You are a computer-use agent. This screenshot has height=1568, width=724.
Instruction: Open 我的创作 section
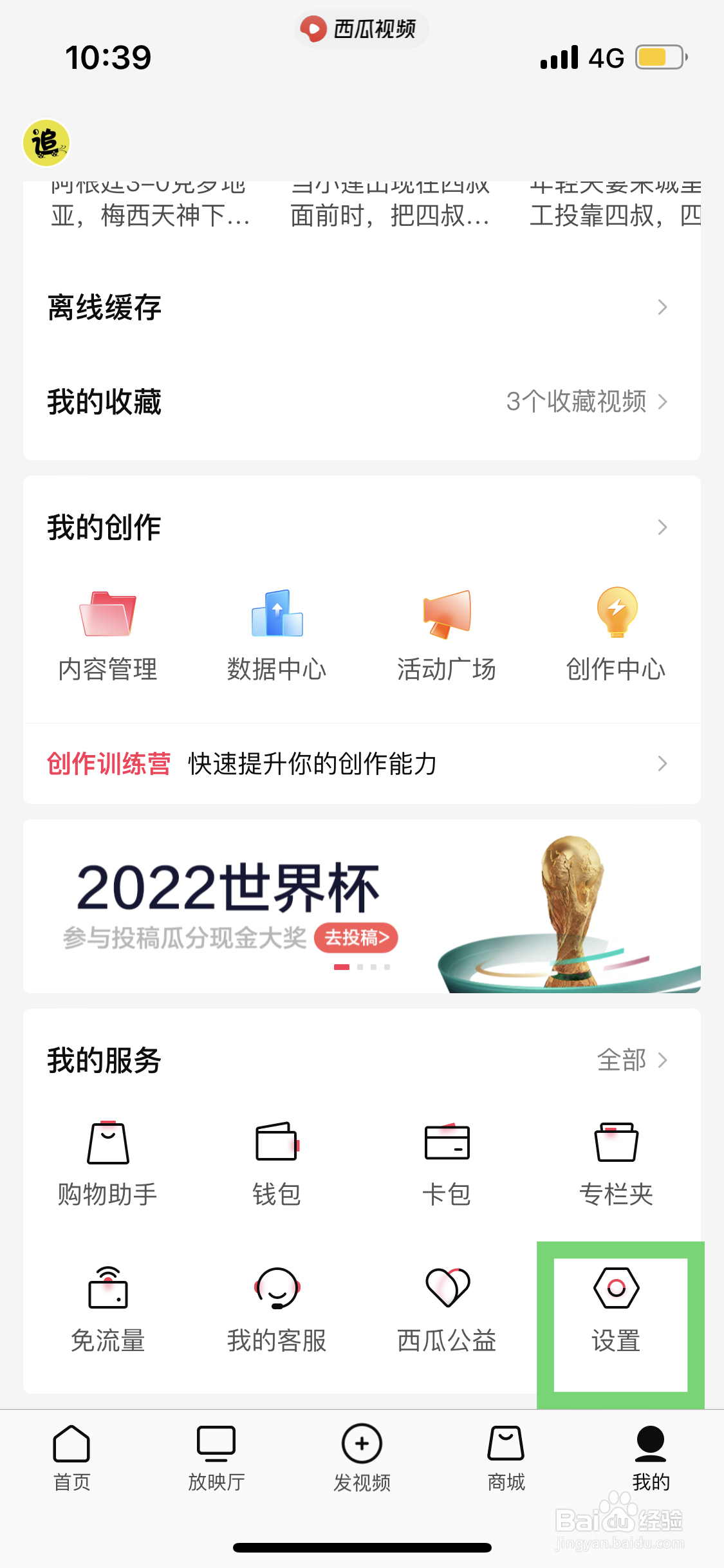(360, 528)
